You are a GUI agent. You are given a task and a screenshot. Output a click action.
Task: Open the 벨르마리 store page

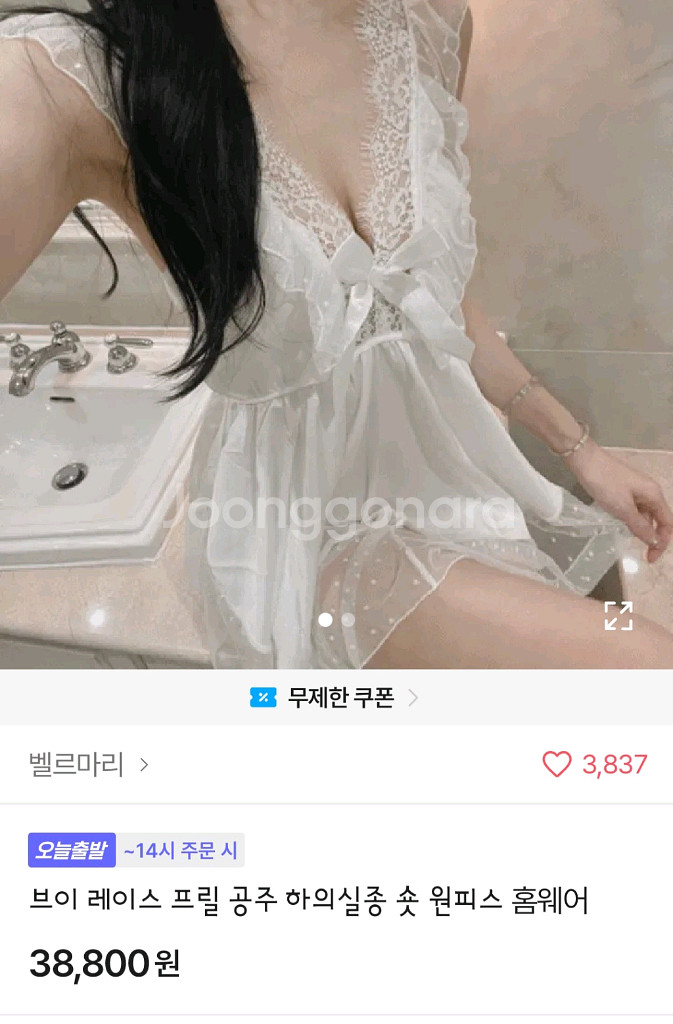[88, 765]
